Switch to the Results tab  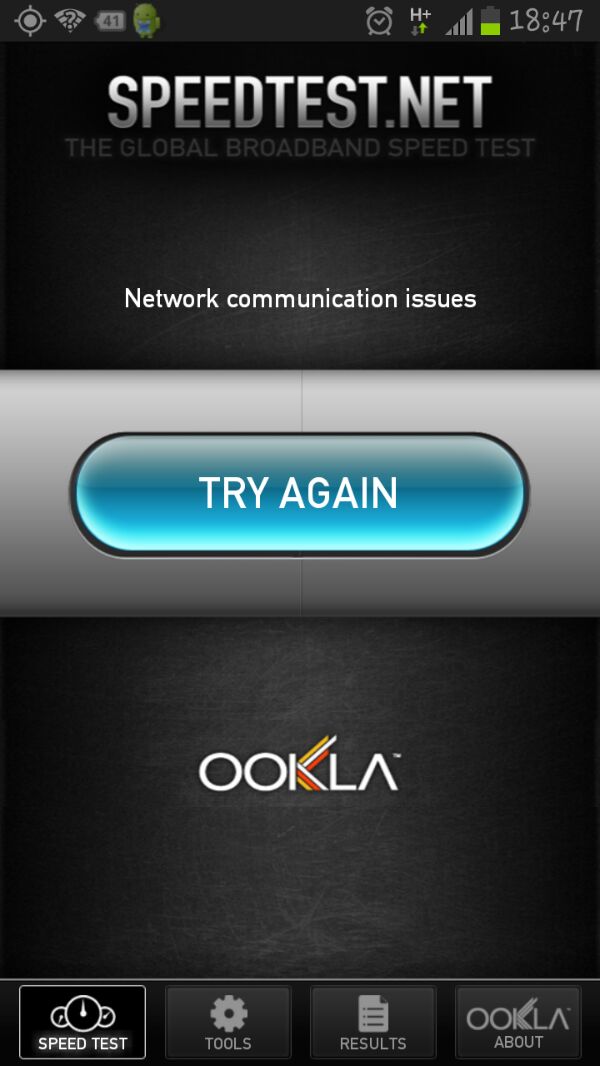(373, 1022)
